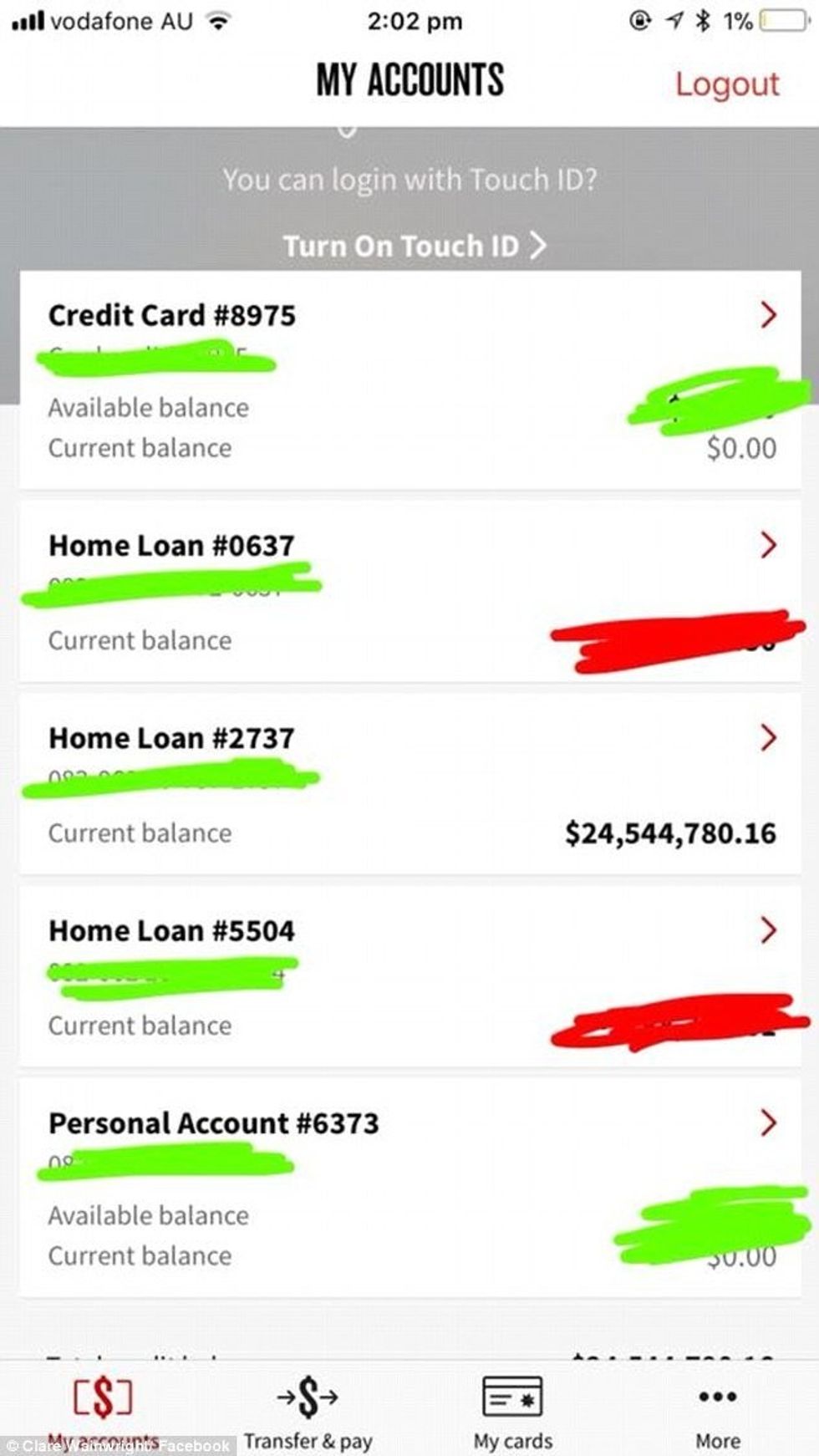Open Personal Account #6373
This screenshot has width=819, height=1456.
click(409, 1187)
